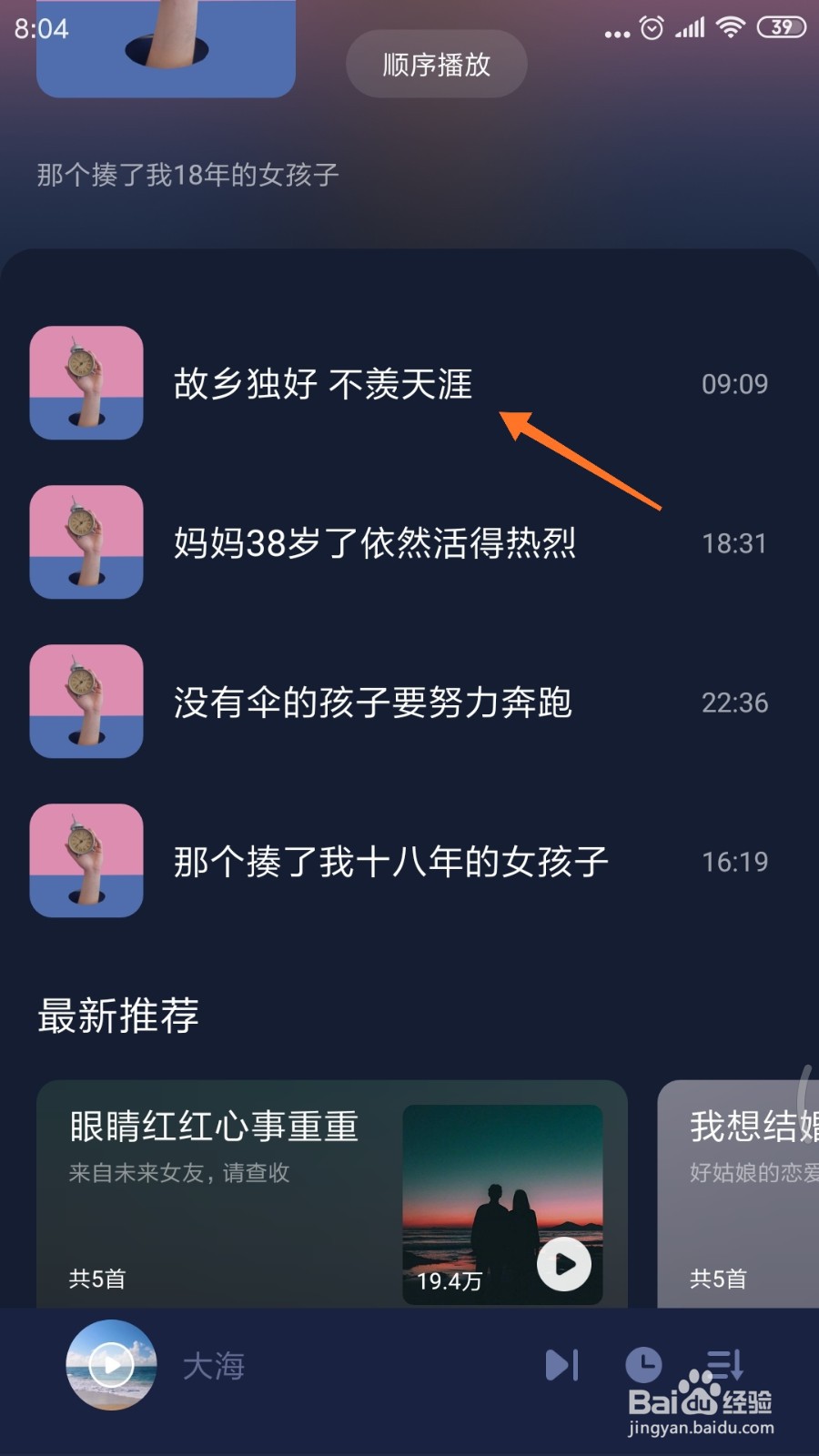Image resolution: width=819 pixels, height=1456 pixels.
Task: Click the Wi-Fi status bar icon
Action: (730, 27)
